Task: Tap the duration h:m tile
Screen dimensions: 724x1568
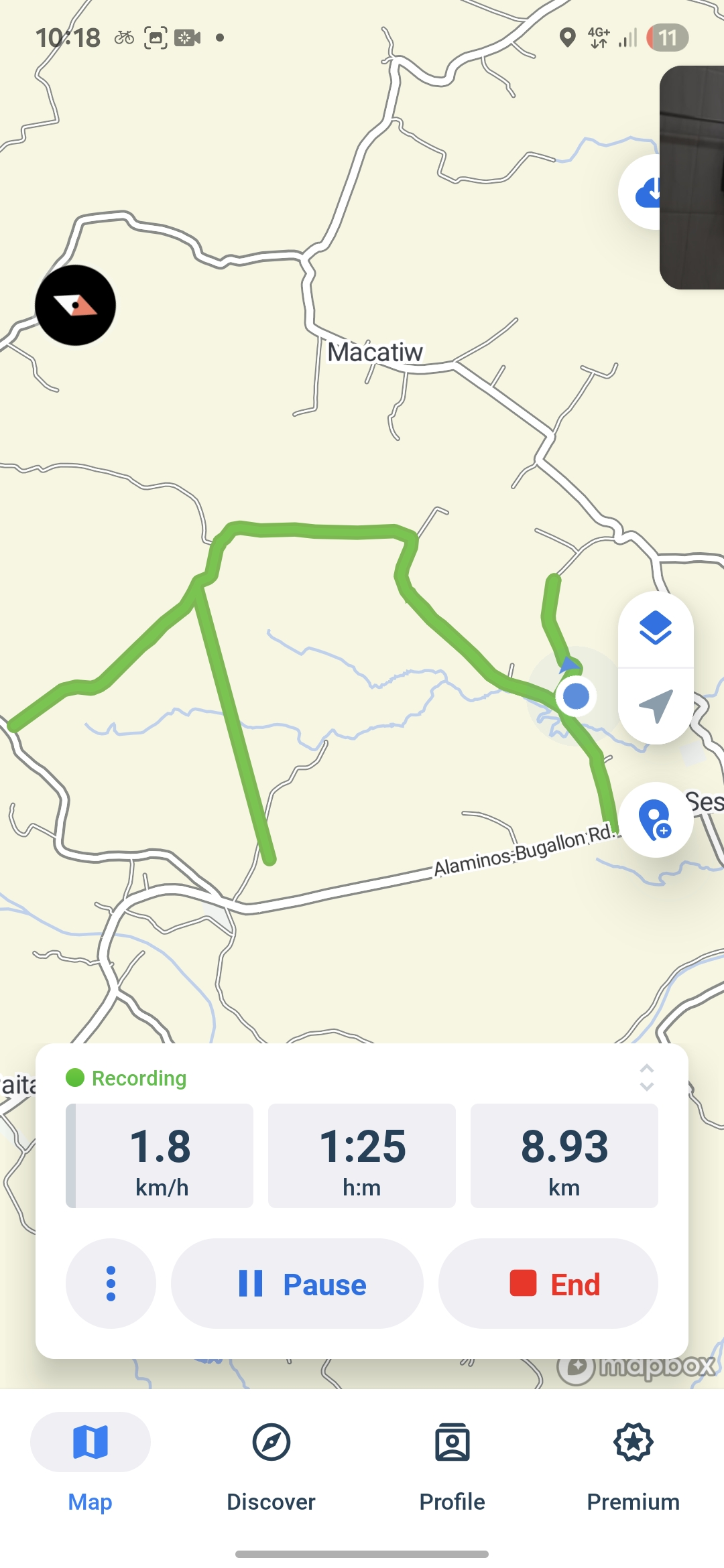Action: point(362,1156)
